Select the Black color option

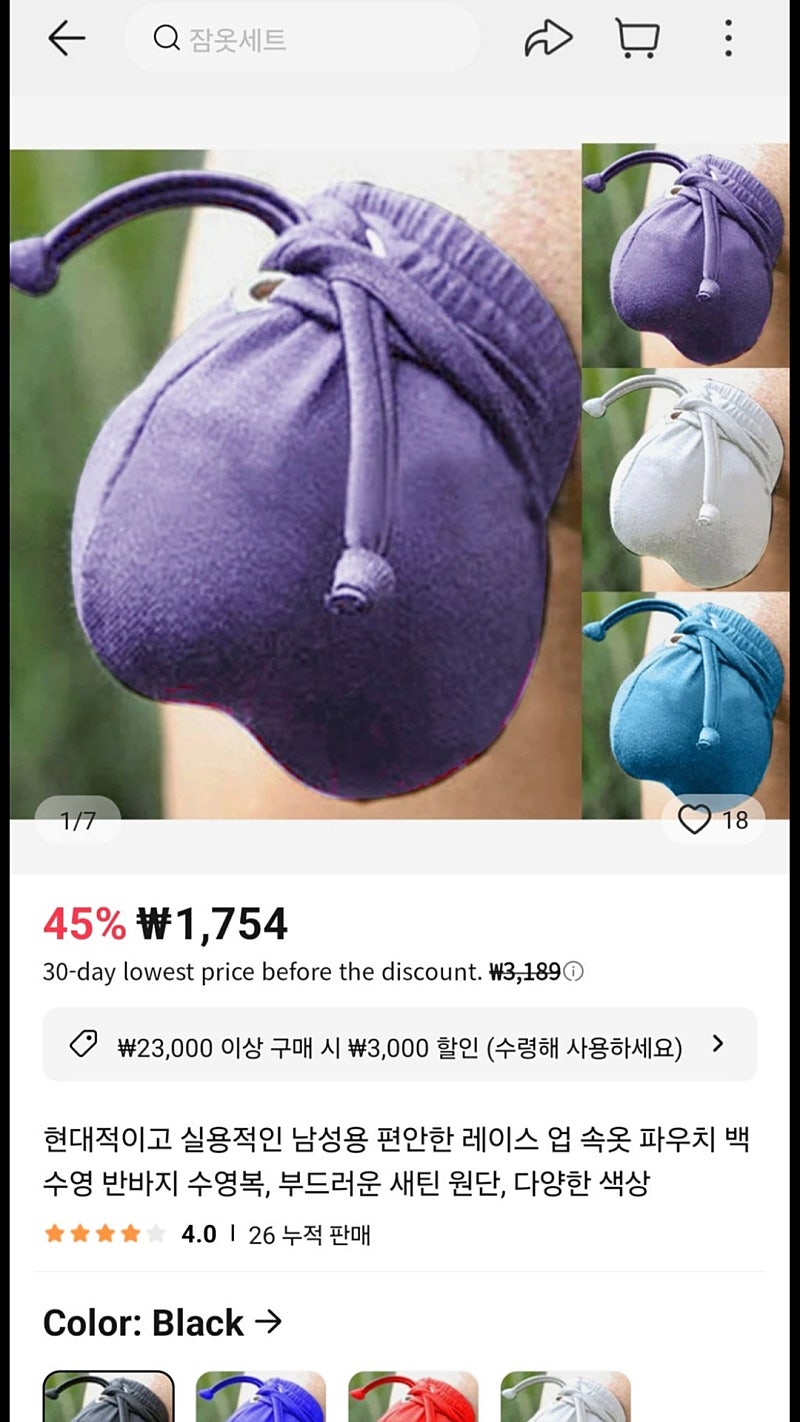tap(110, 1395)
